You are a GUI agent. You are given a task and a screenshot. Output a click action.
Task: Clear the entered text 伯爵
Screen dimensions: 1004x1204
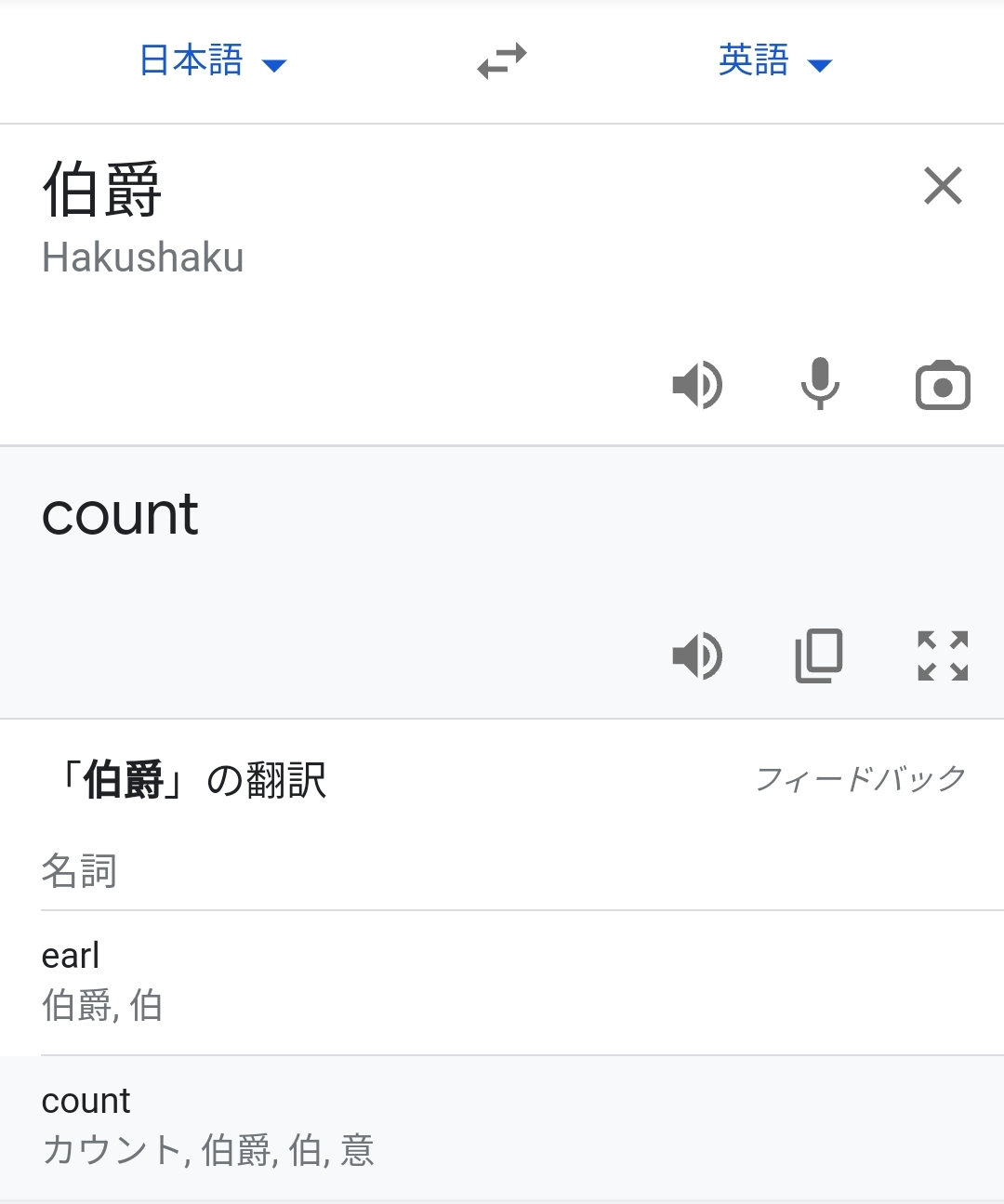(943, 186)
